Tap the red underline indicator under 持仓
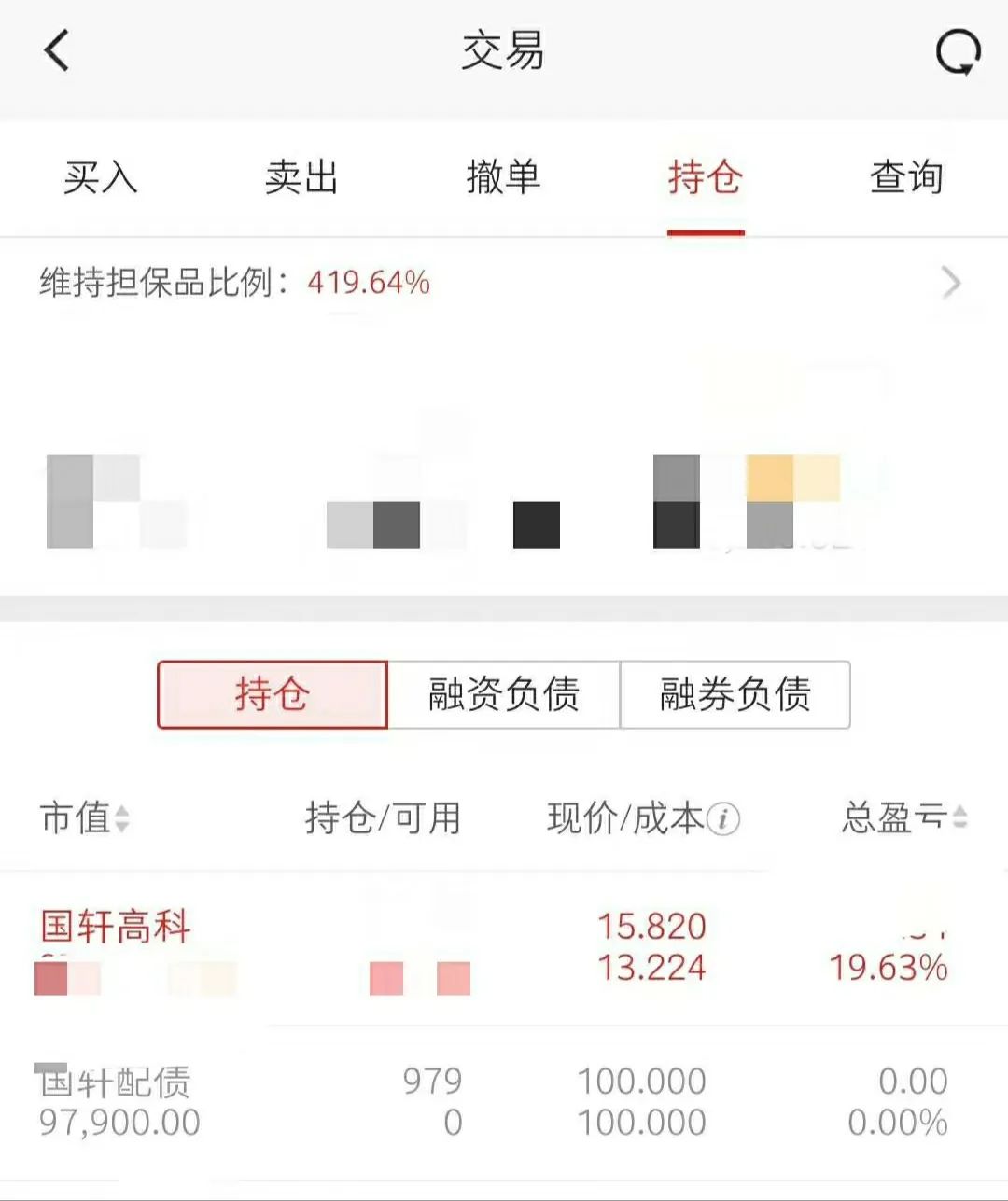 [x=706, y=231]
